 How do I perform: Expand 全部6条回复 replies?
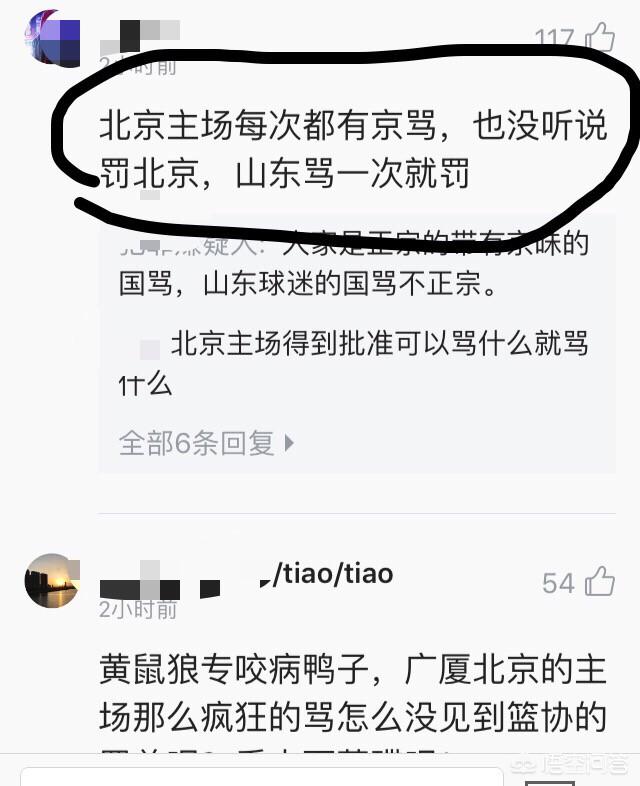[207, 442]
